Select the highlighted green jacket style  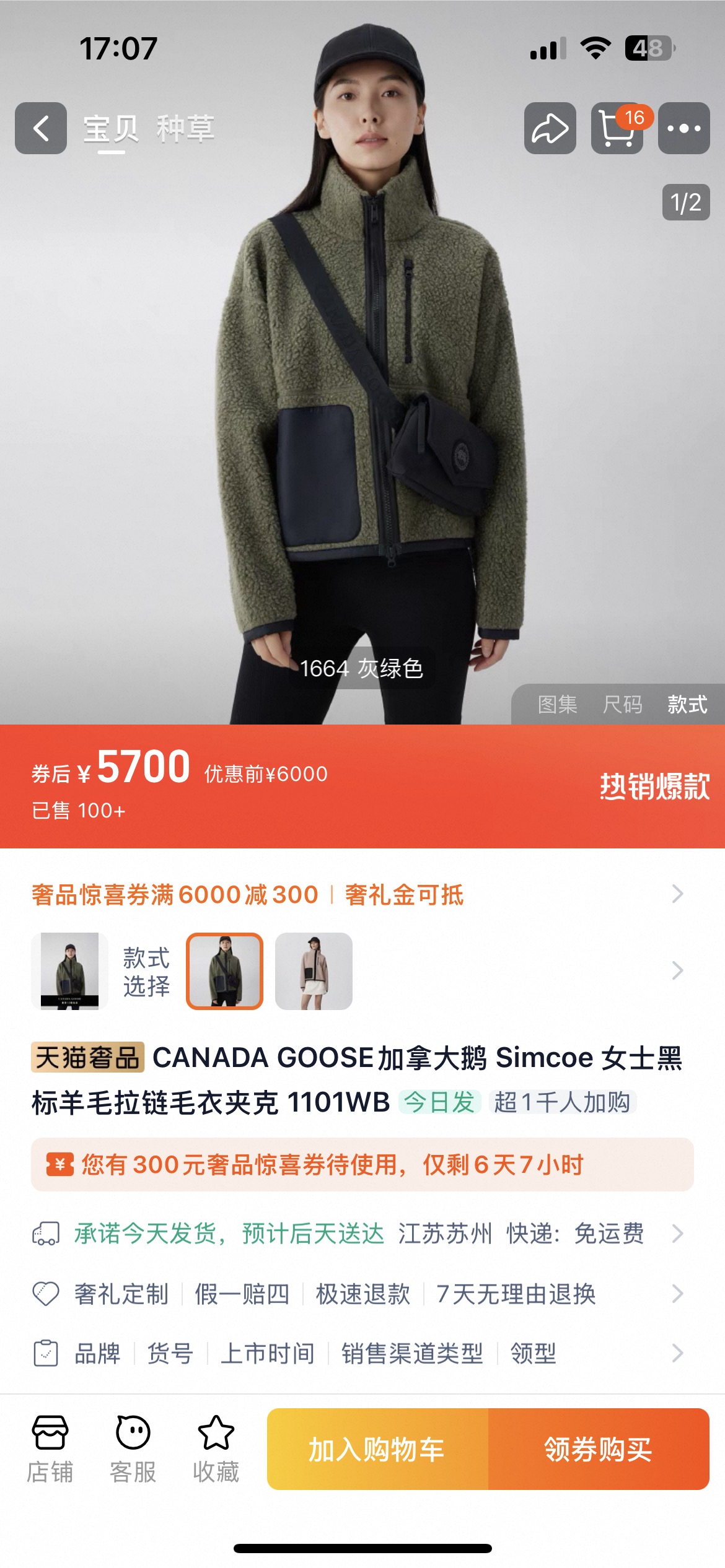[x=225, y=971]
